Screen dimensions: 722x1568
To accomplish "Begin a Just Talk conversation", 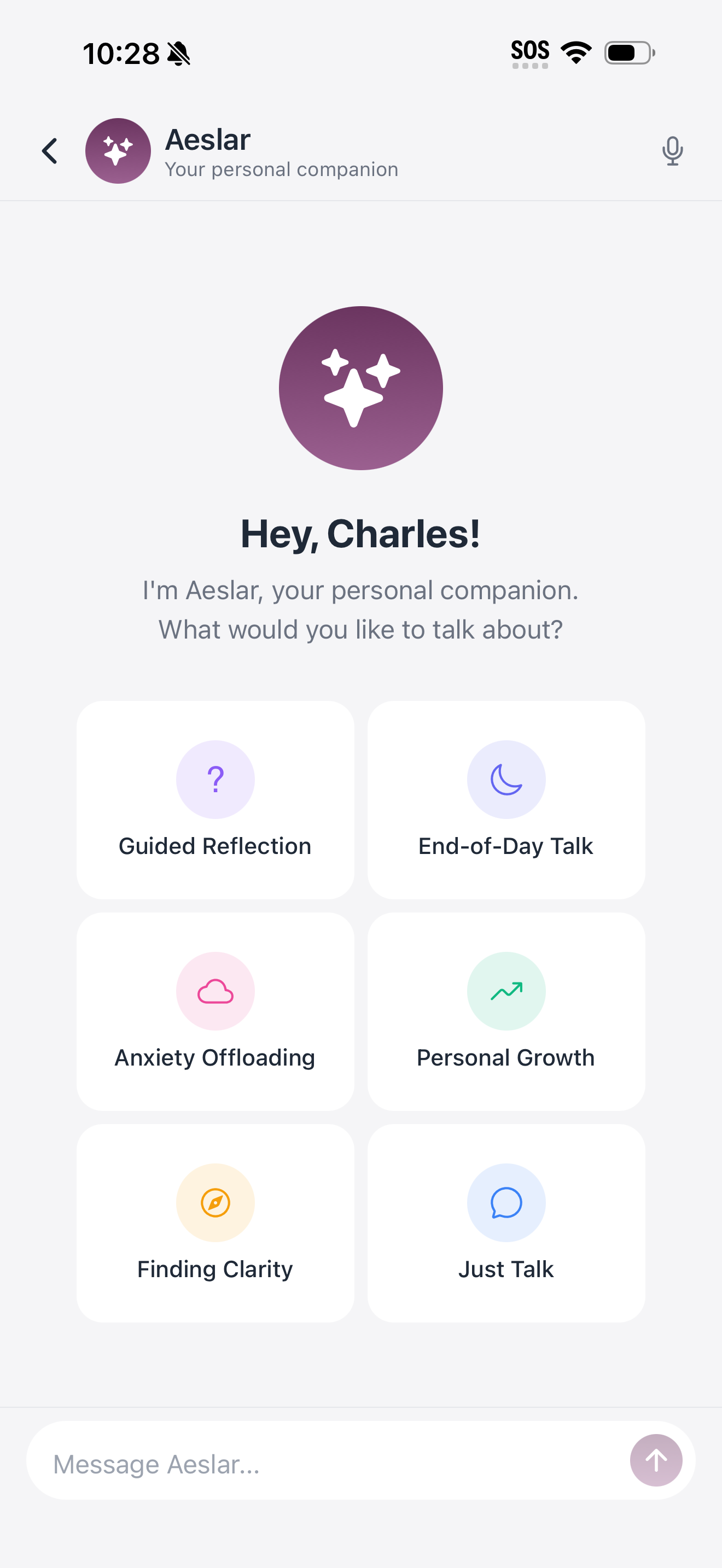I will [x=506, y=1223].
